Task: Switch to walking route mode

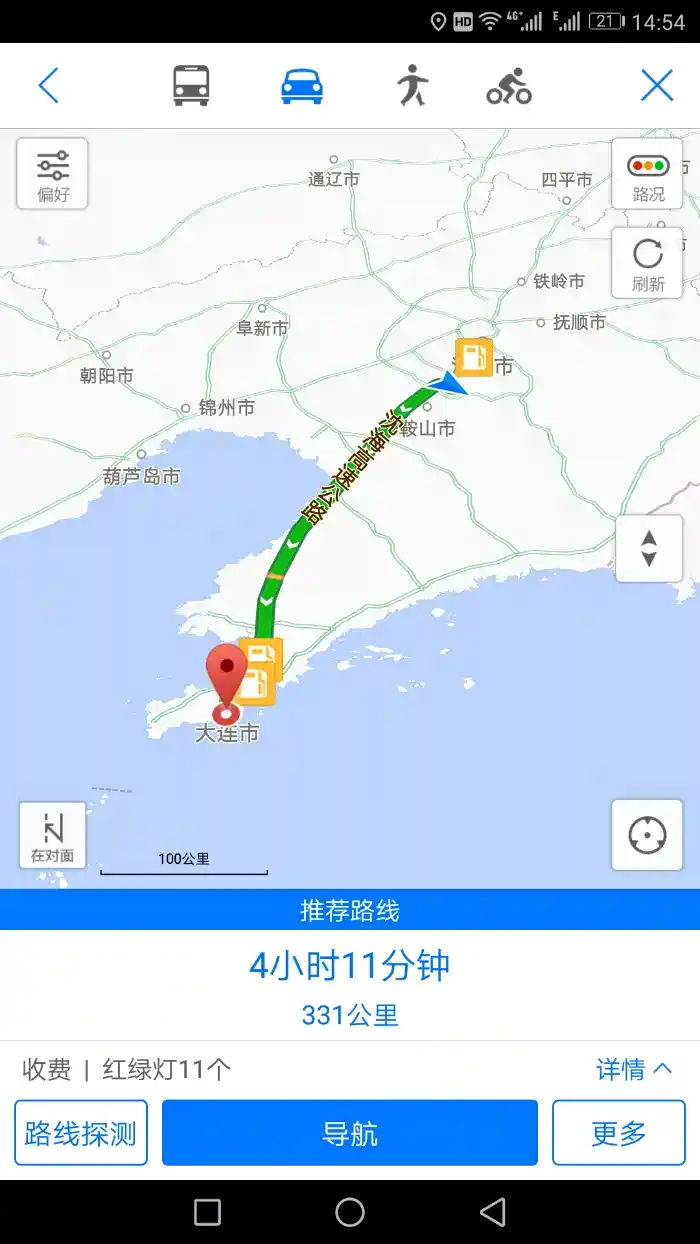Action: click(x=411, y=86)
